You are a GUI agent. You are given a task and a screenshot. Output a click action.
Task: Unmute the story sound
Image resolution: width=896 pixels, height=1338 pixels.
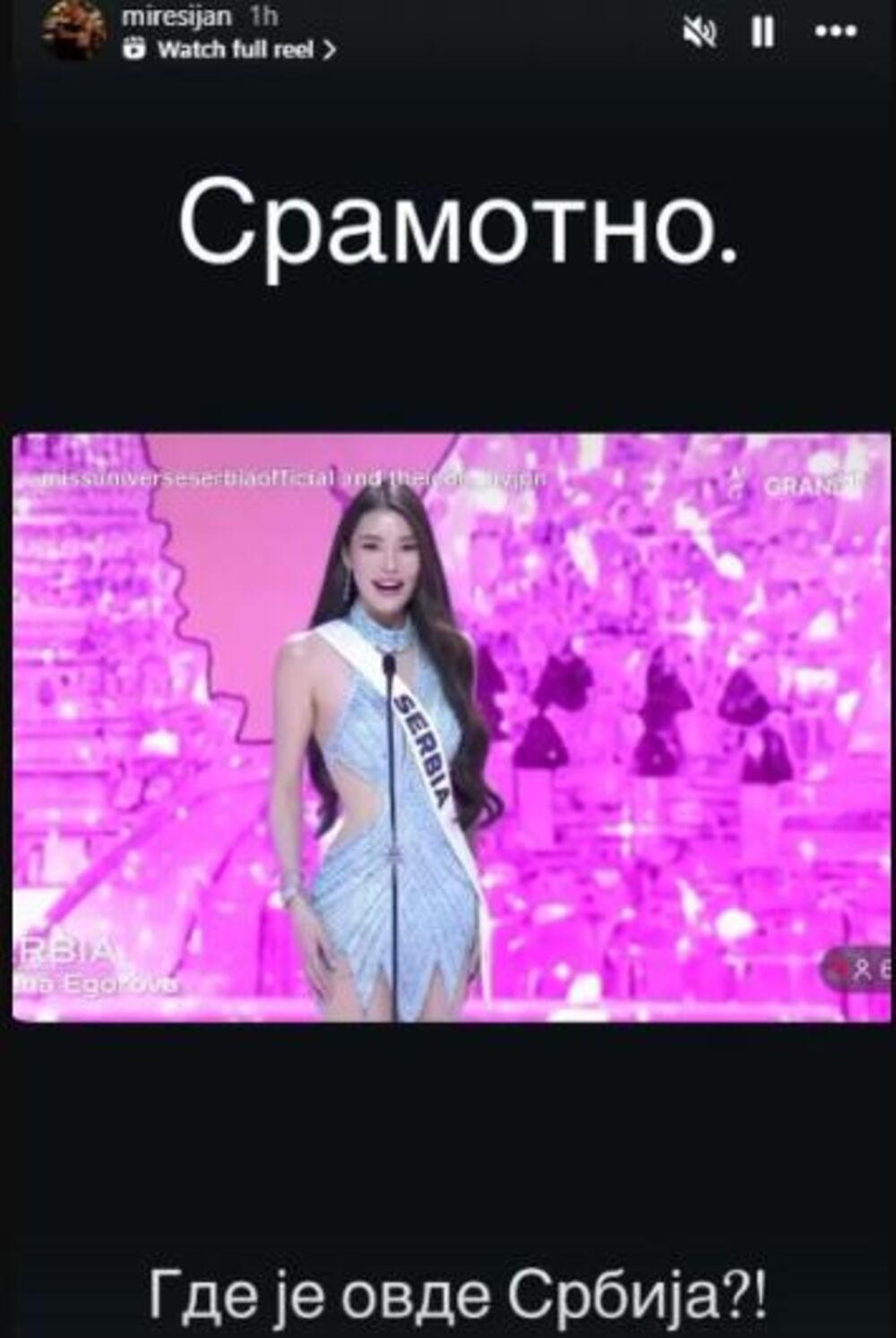699,34
